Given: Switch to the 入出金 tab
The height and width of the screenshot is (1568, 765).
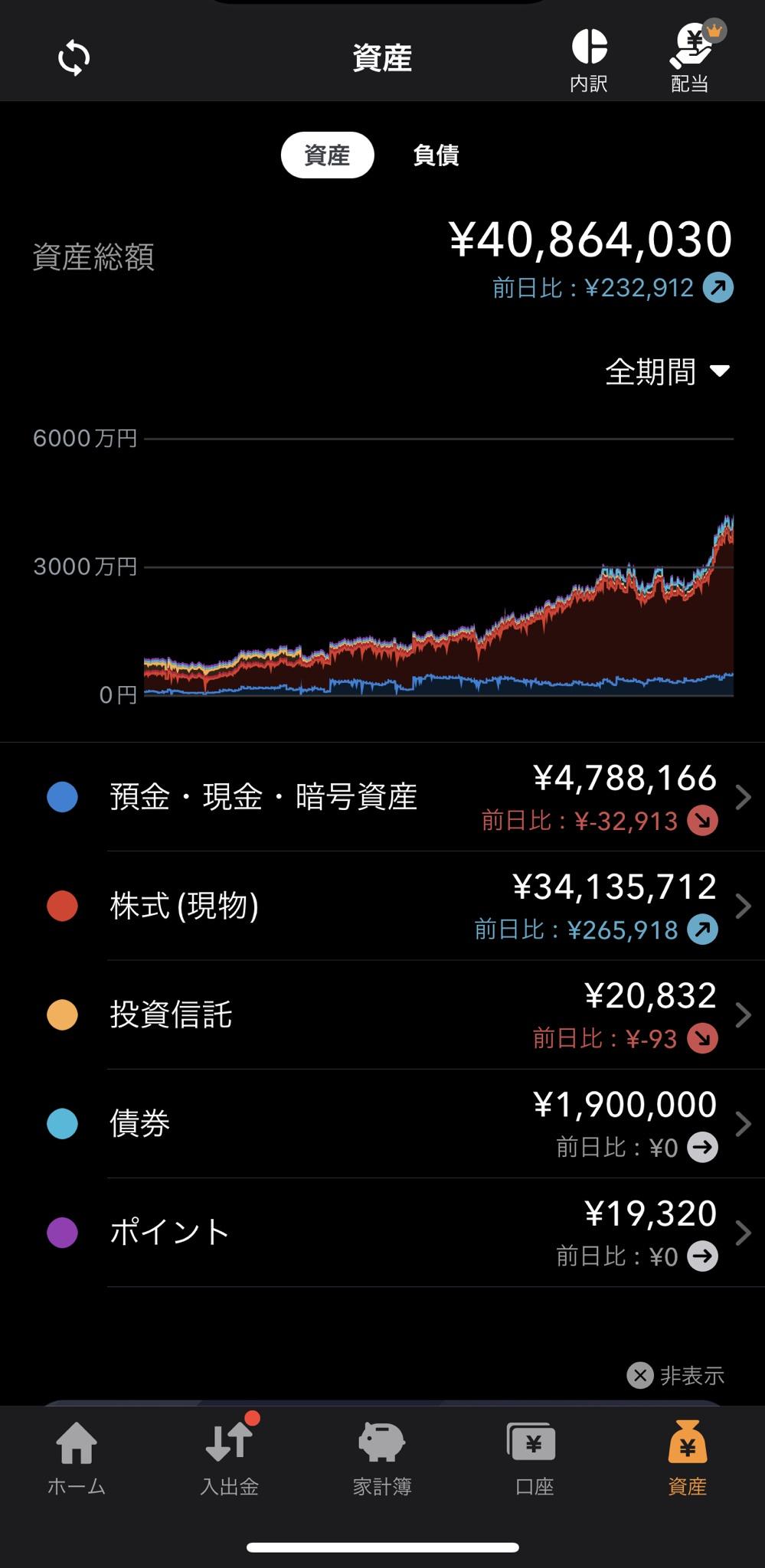Looking at the screenshot, I should tap(229, 1459).
